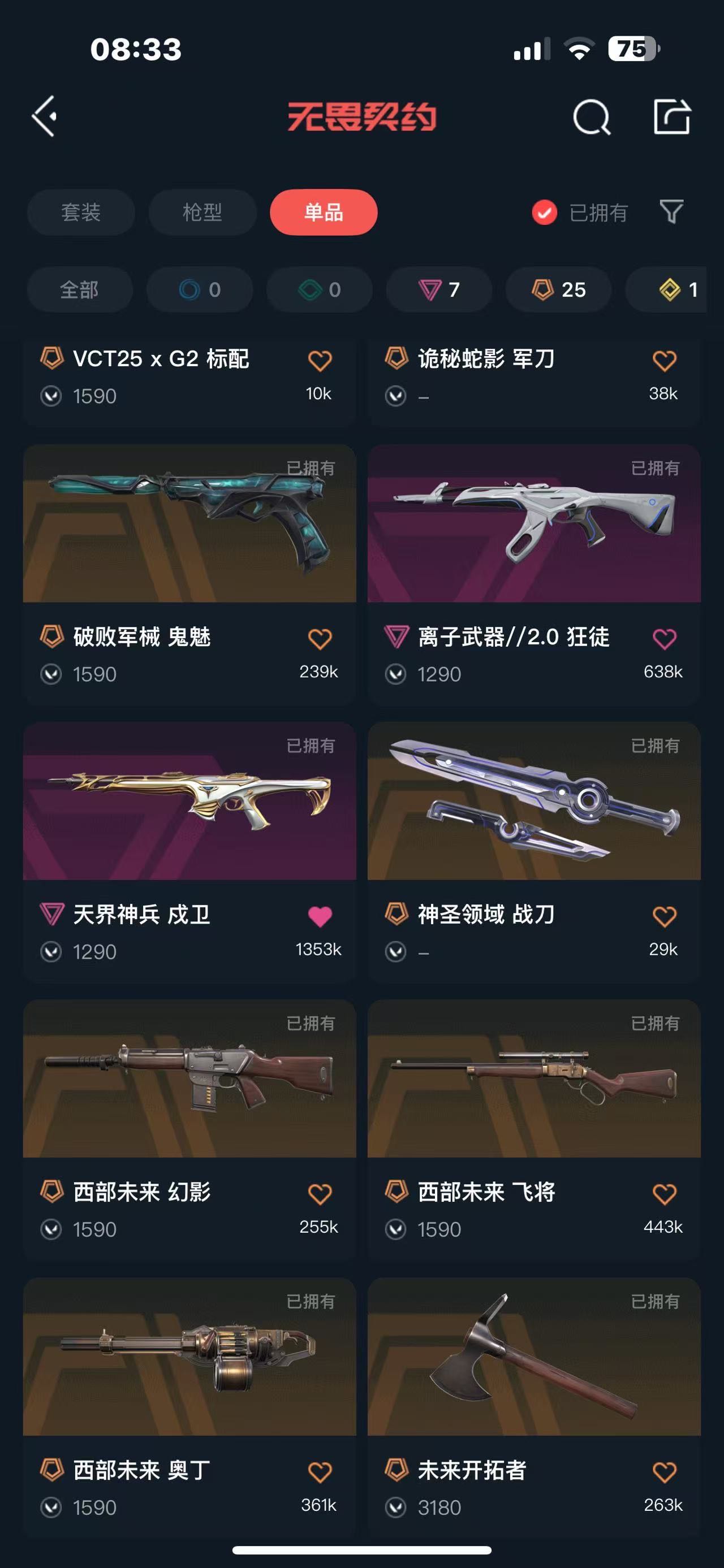
Task: Like the VCT25 x G2 标配 skin
Action: tap(320, 361)
